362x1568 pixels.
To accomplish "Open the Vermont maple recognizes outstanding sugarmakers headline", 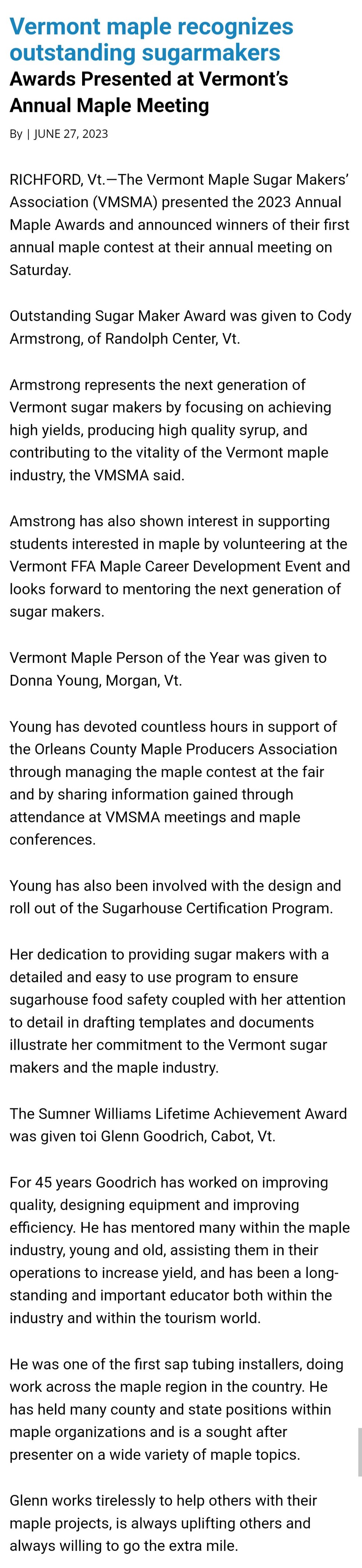I will tap(151, 40).
